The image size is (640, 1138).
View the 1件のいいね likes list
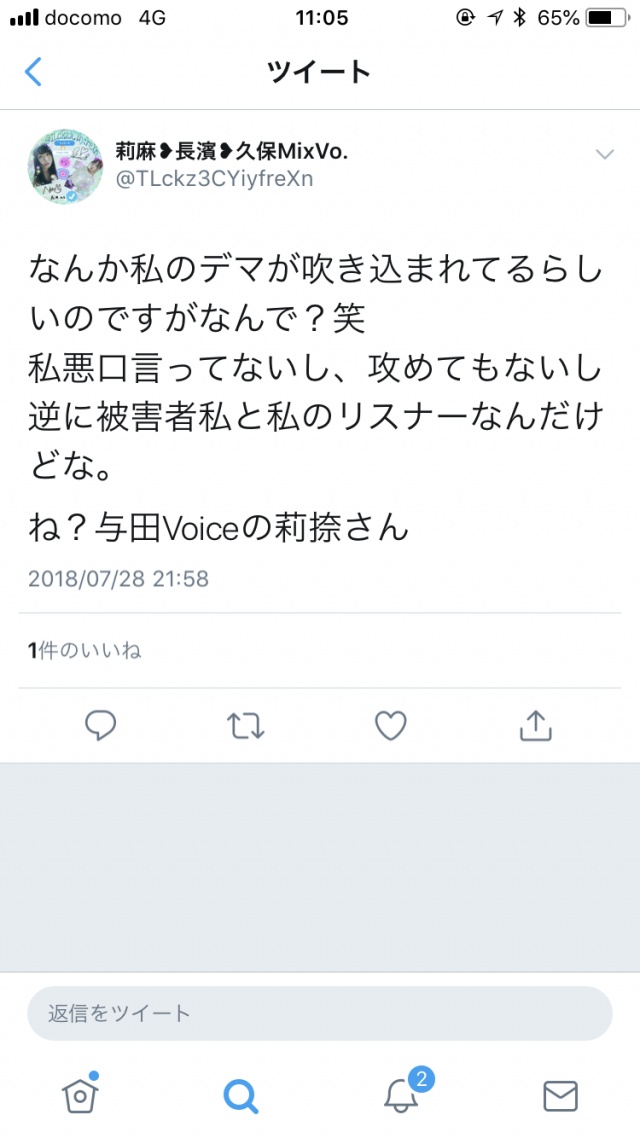click(x=85, y=651)
